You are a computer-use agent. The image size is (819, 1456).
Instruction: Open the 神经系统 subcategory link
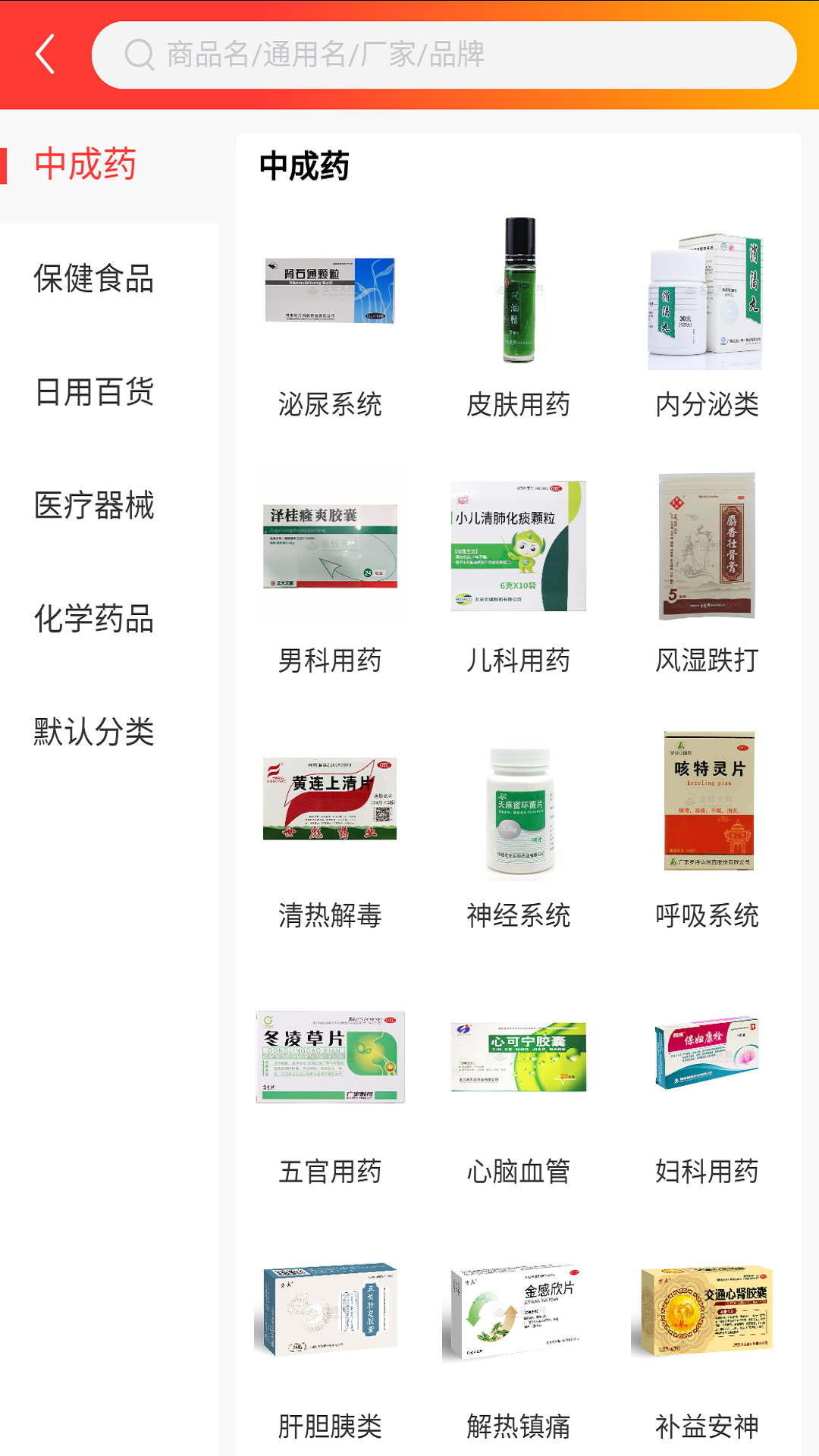pyautogui.click(x=518, y=804)
